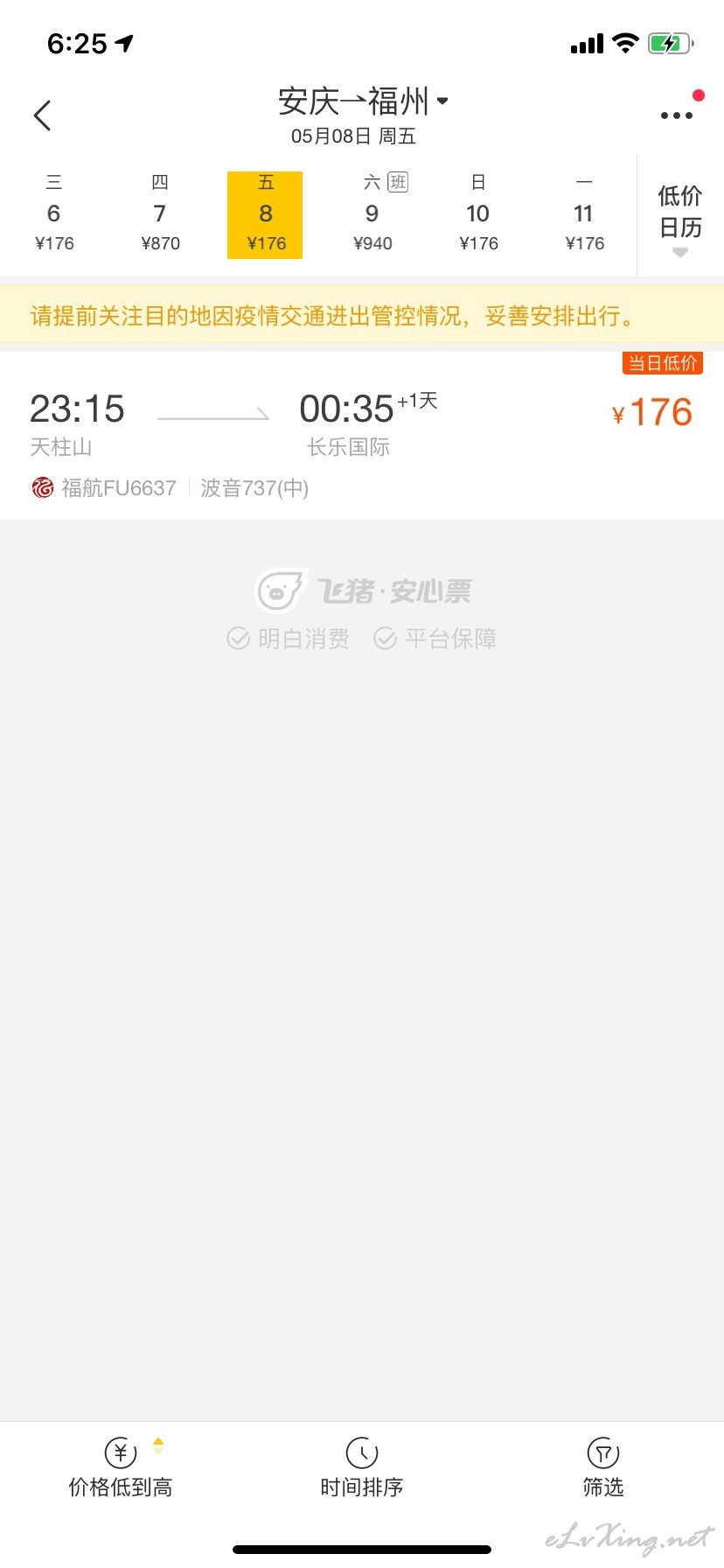
Task: Go back using the top-left arrow
Action: (42, 115)
